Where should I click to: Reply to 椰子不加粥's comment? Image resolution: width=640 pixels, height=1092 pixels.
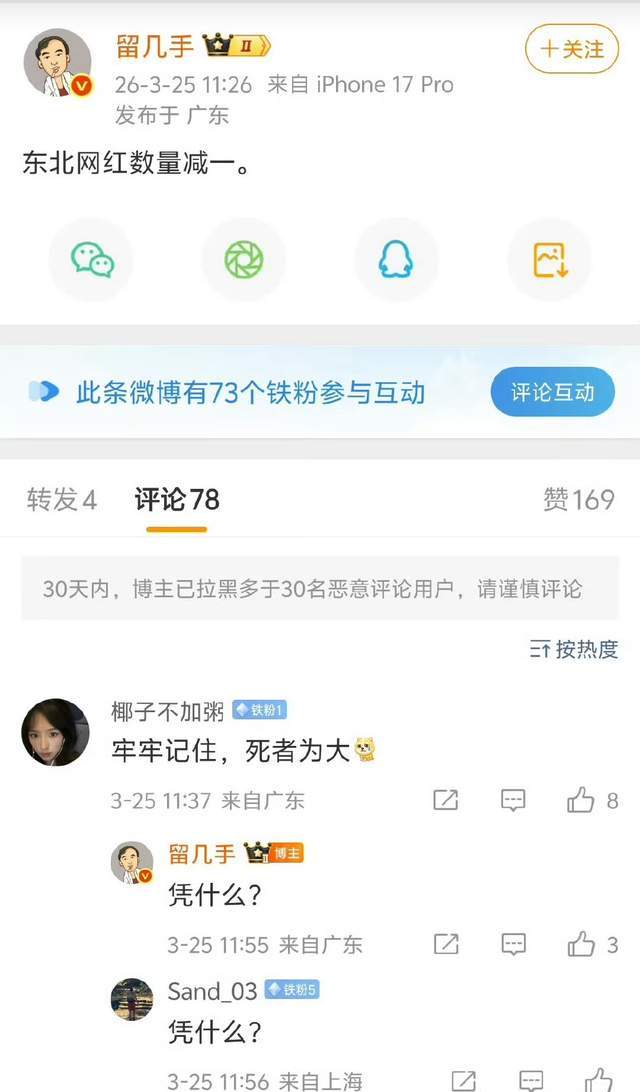[513, 800]
